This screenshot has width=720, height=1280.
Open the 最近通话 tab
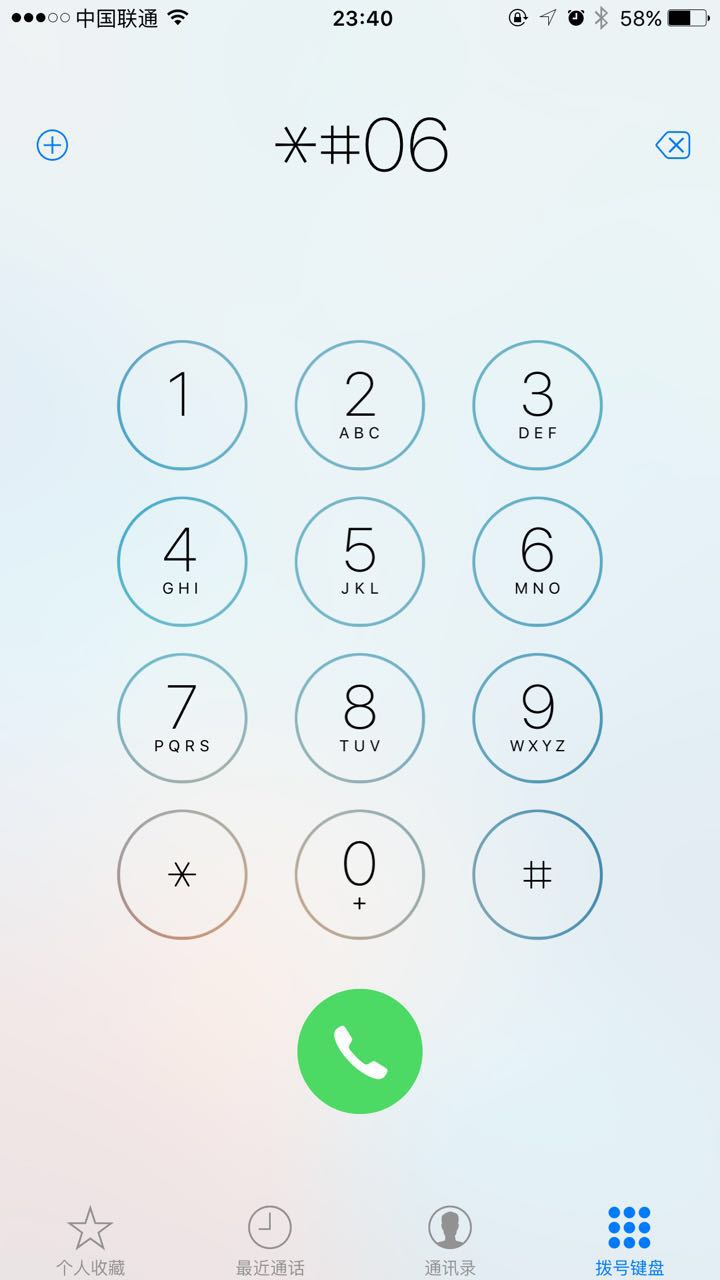pos(270,1240)
